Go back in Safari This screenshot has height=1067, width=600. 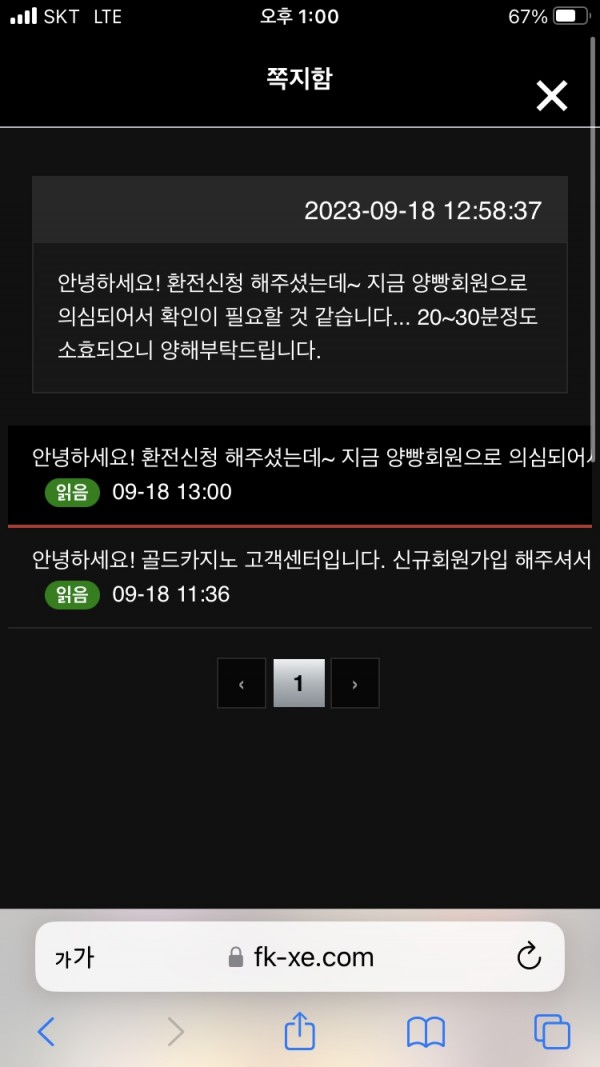tap(46, 1031)
